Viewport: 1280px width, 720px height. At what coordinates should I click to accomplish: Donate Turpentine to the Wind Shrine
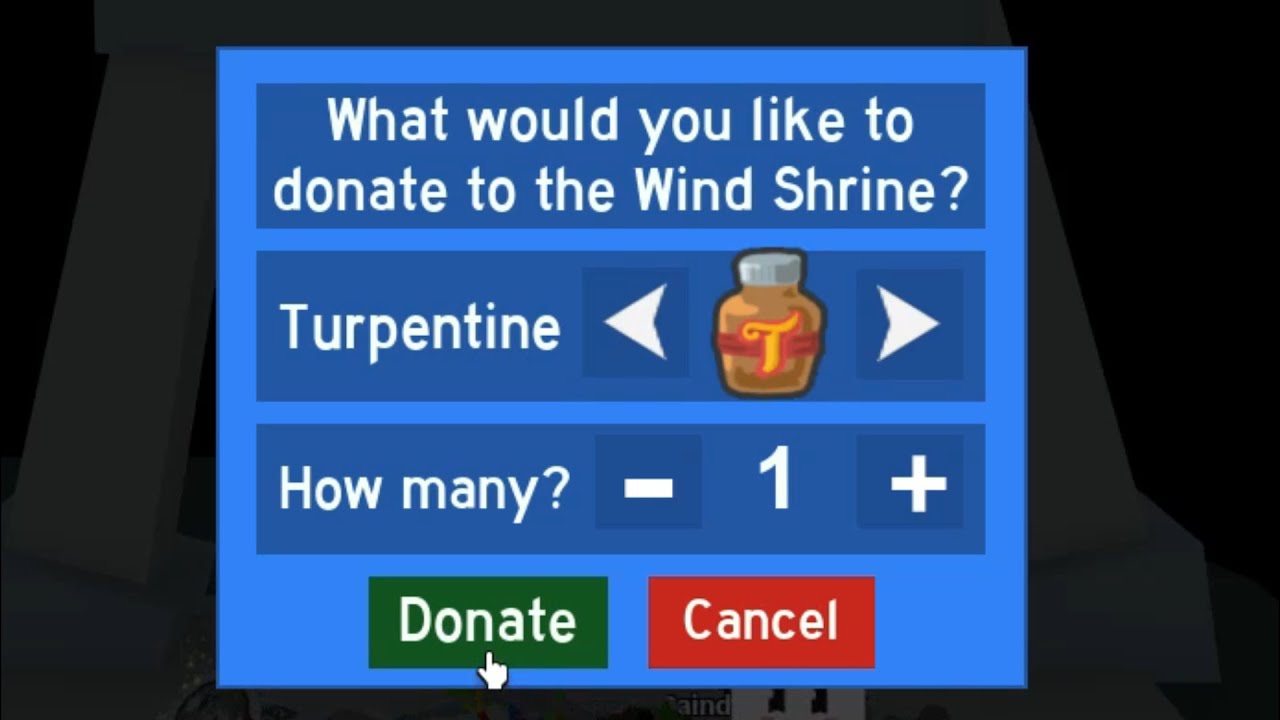click(x=488, y=621)
